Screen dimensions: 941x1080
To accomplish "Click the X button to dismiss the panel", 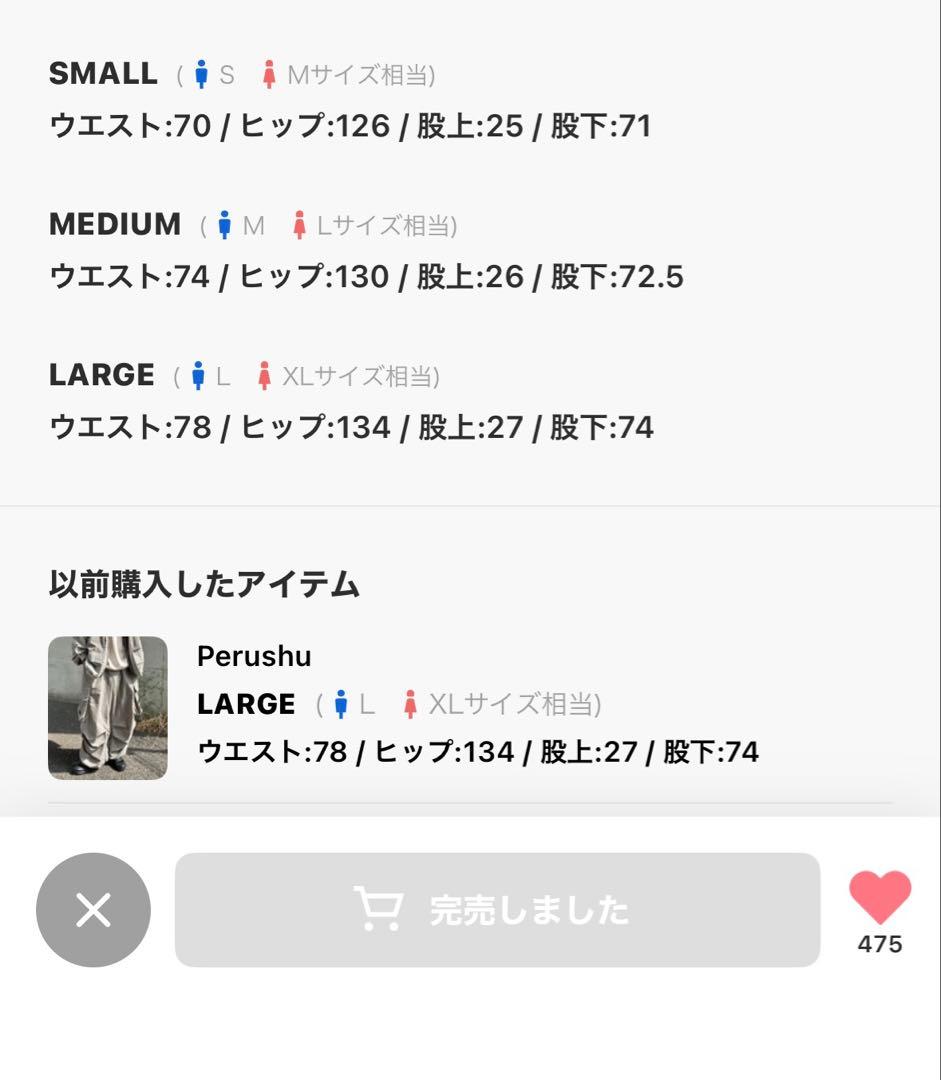I will pos(92,909).
